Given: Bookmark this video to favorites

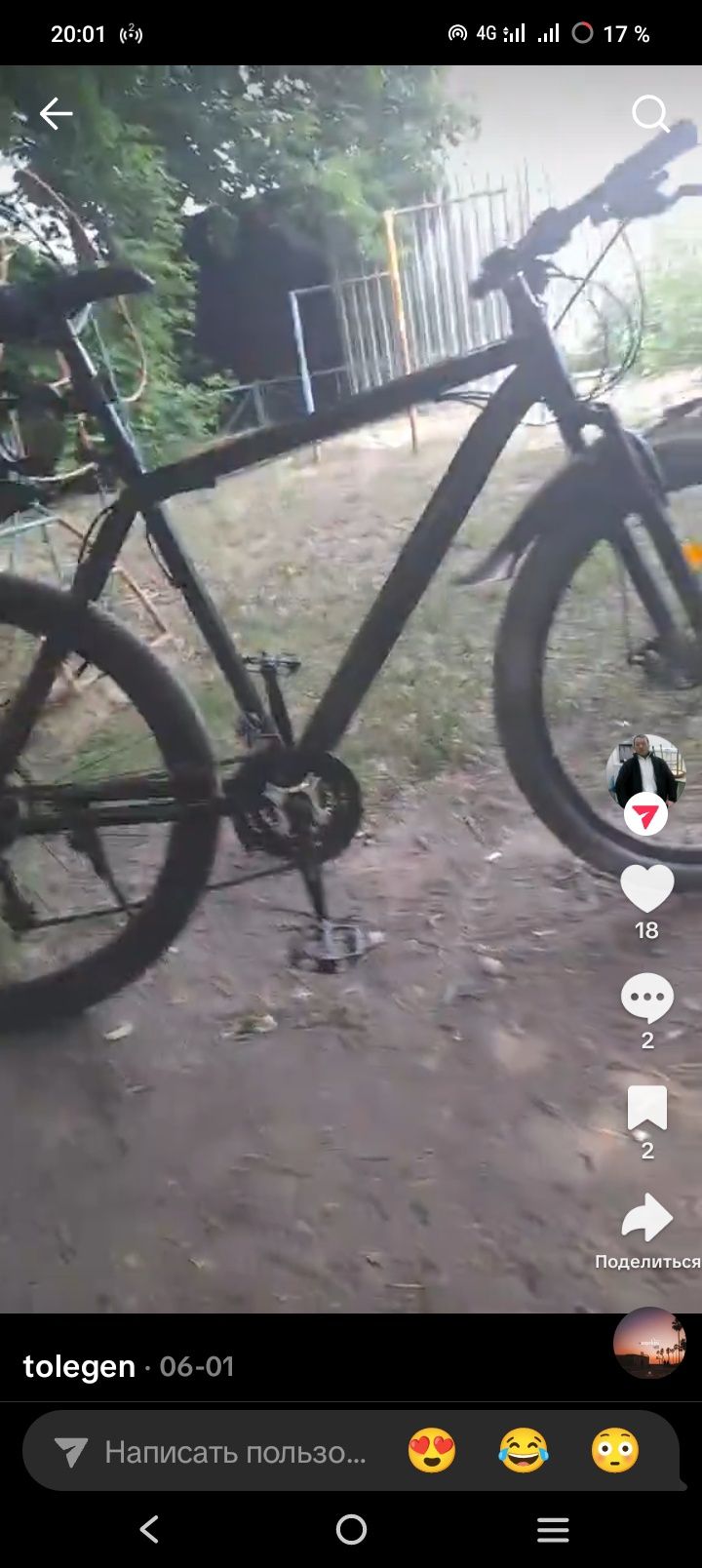Looking at the screenshot, I should pos(646,1109).
